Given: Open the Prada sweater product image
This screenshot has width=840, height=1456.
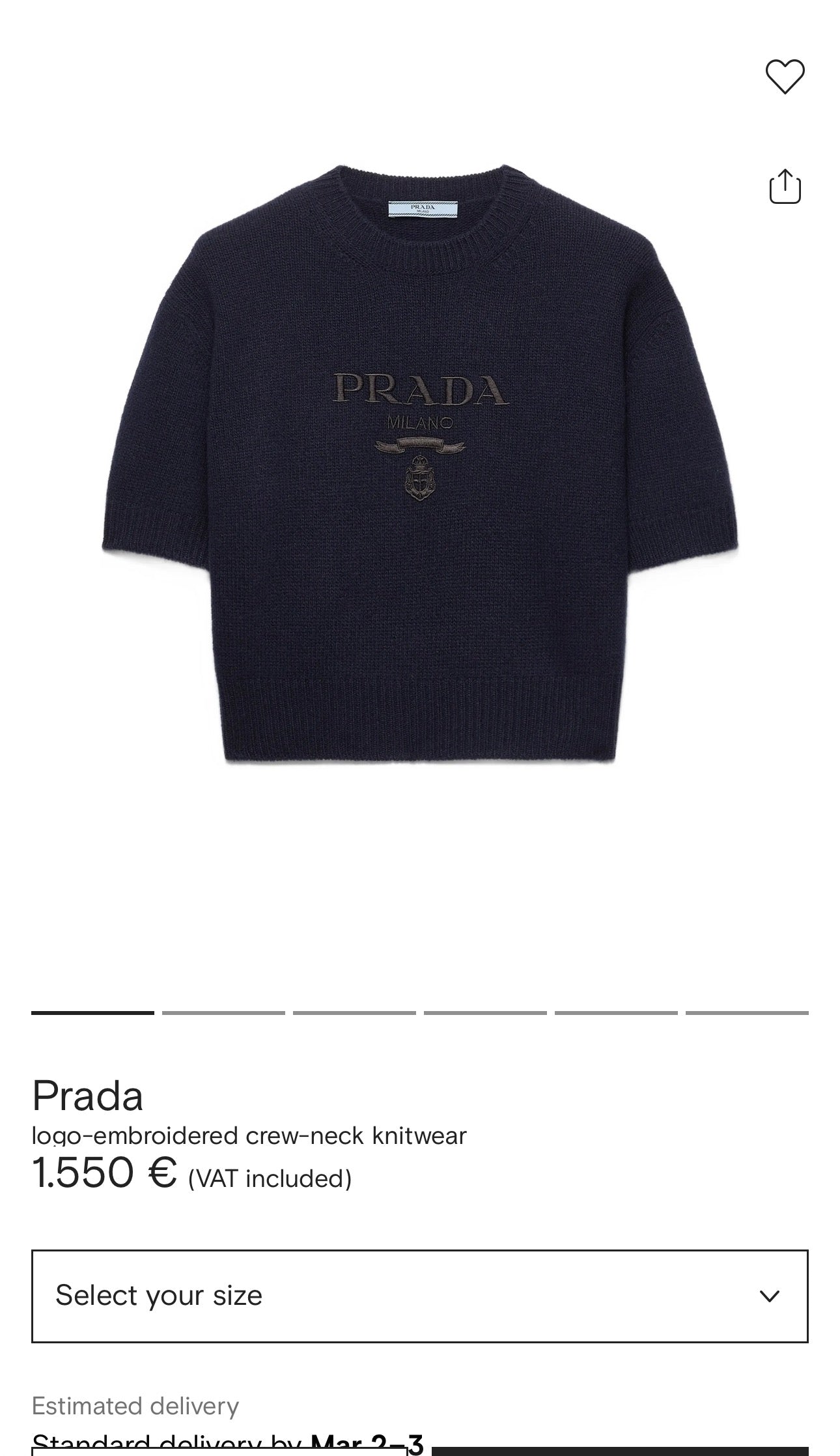Looking at the screenshot, I should [x=419, y=464].
